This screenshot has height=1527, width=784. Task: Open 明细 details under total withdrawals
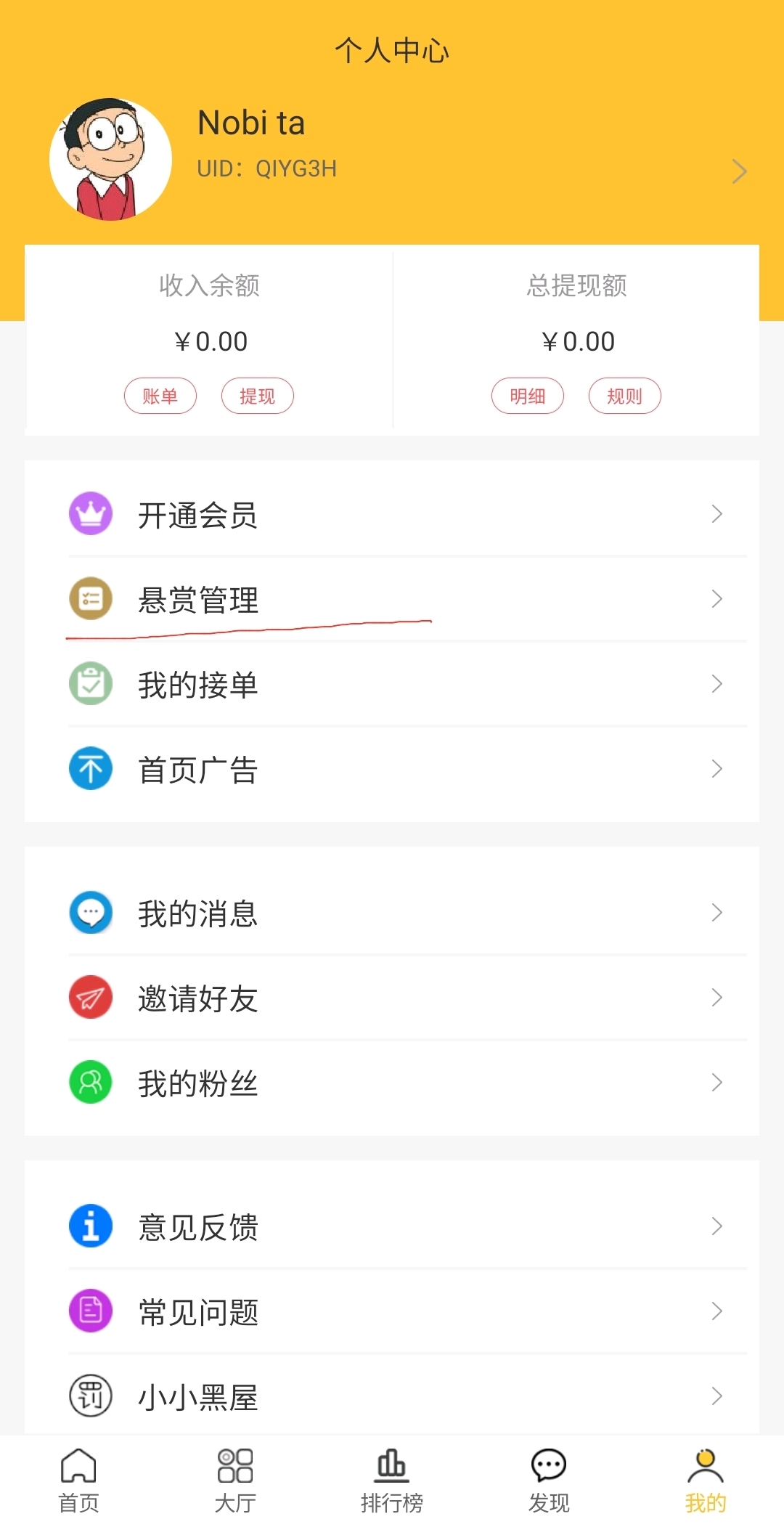click(528, 396)
